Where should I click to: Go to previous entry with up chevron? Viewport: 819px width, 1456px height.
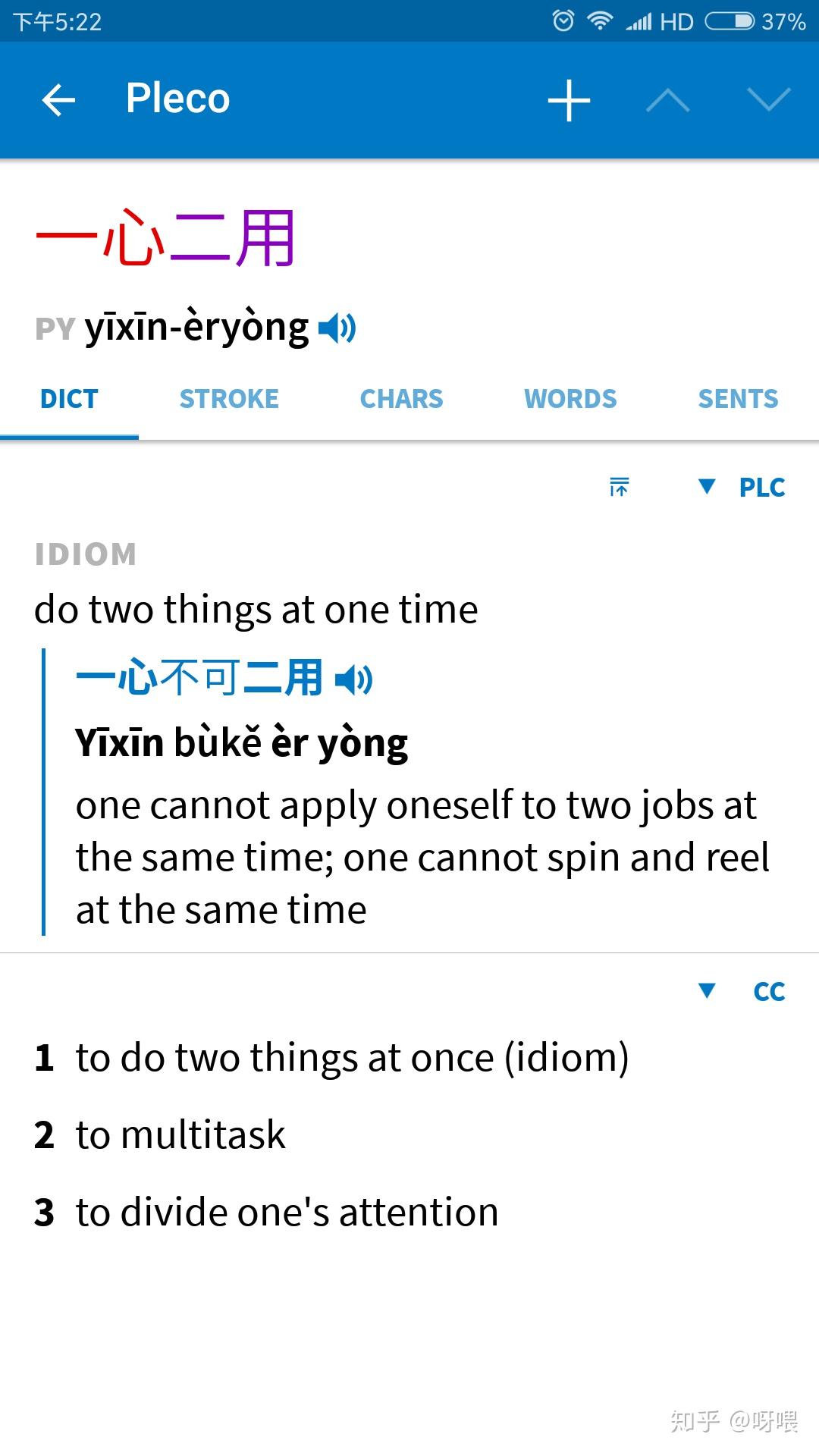coord(668,100)
